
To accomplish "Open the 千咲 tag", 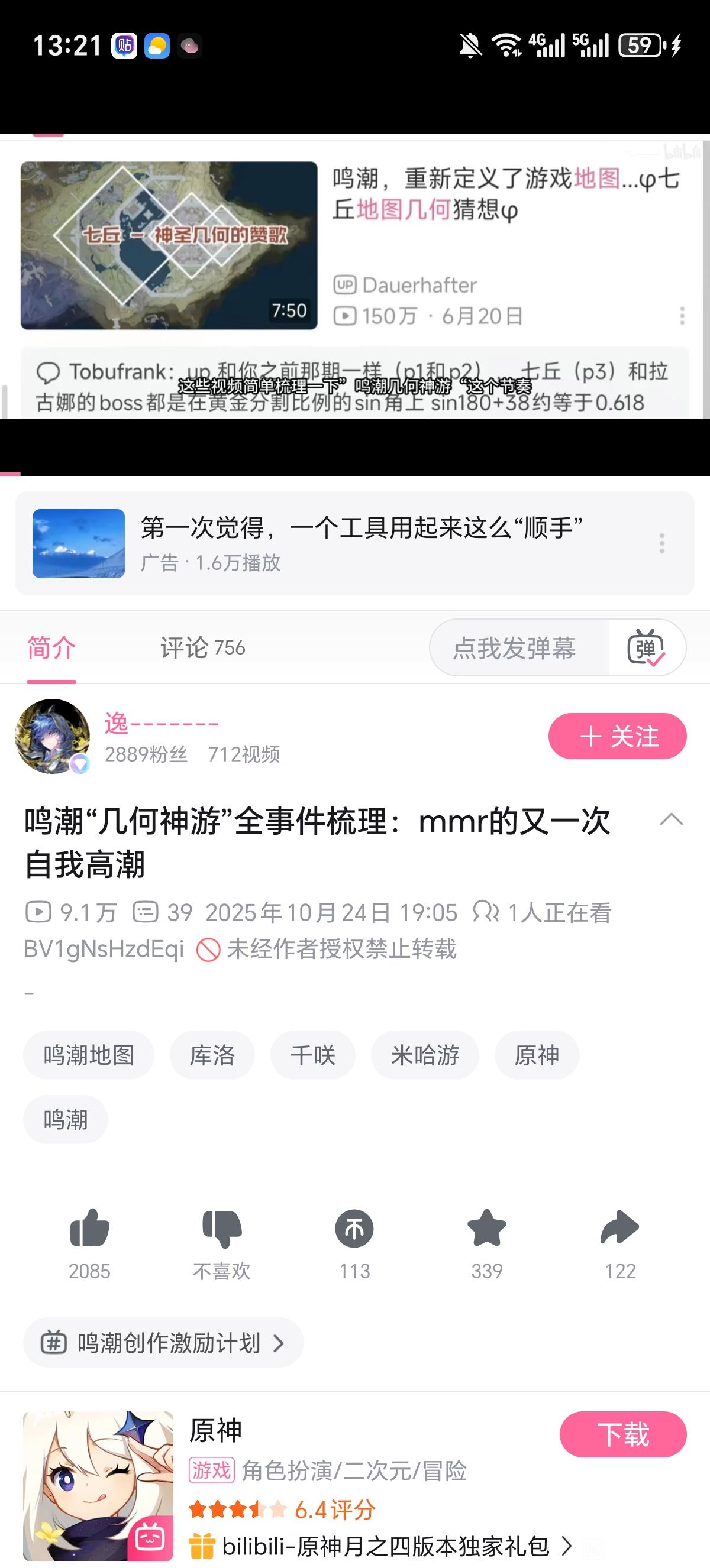I will [x=312, y=1055].
